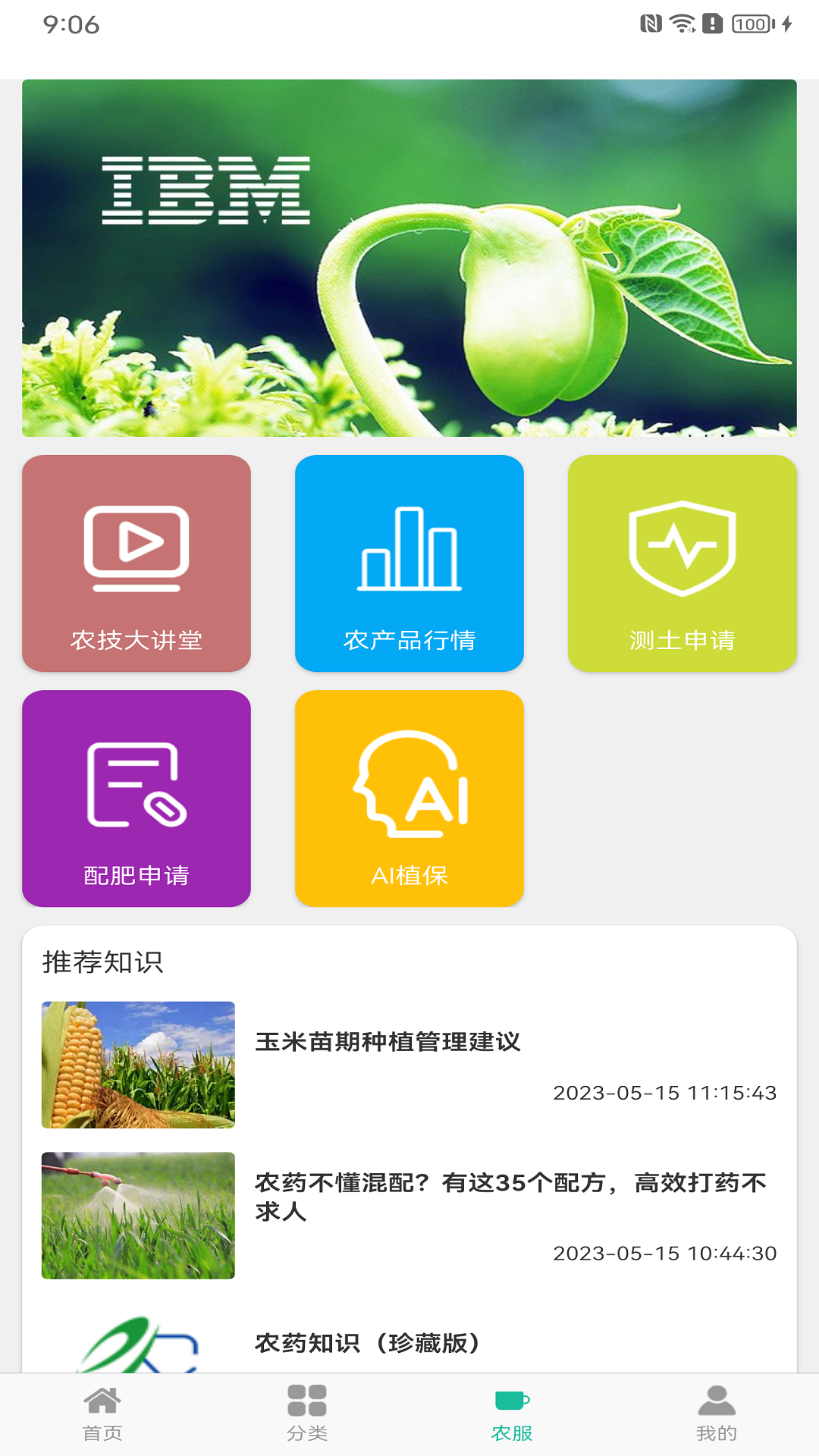Open 农产品行情 market prices
This screenshot has width=819, height=1456.
point(409,563)
